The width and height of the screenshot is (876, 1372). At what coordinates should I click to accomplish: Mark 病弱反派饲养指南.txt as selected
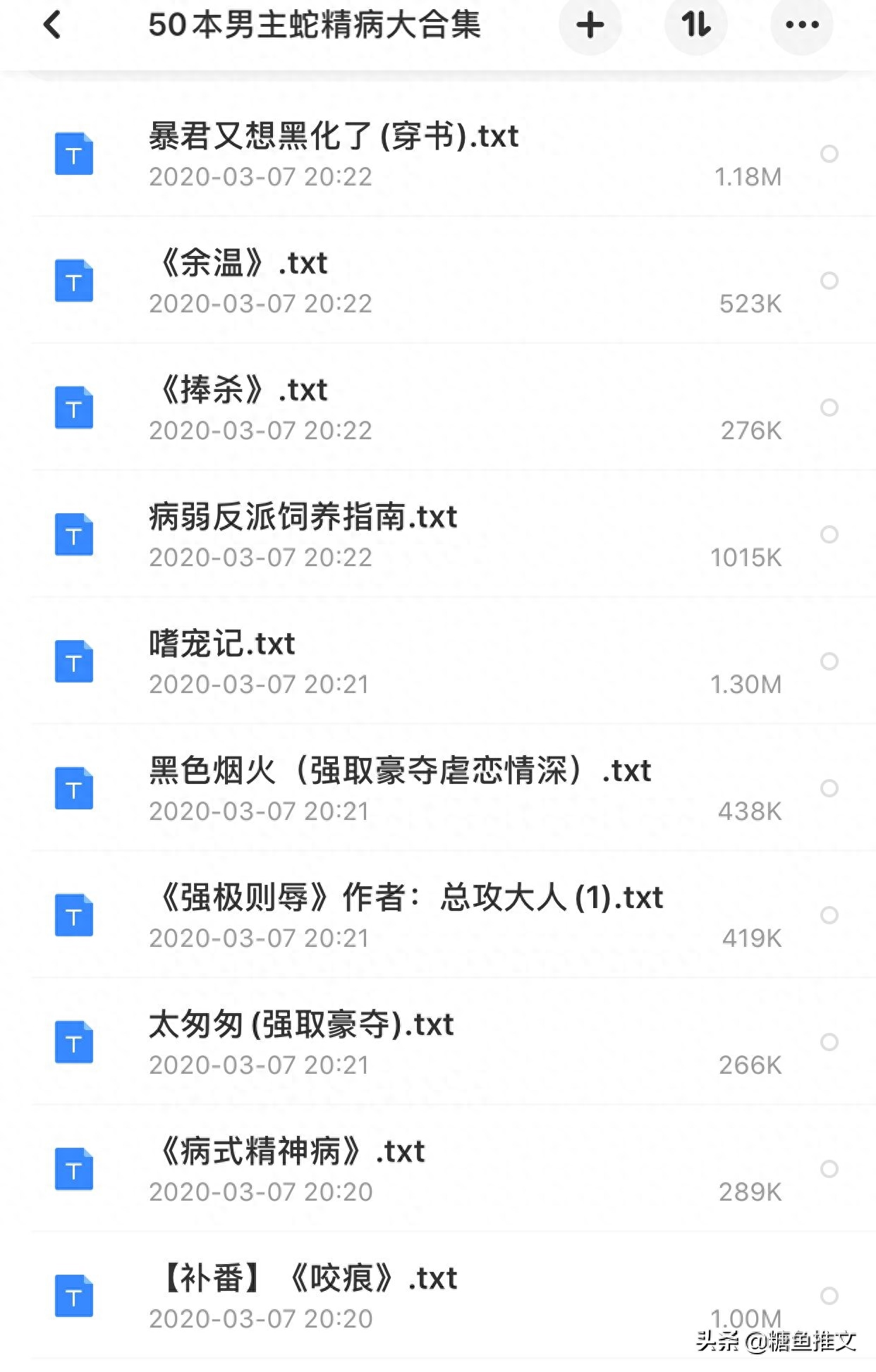(x=829, y=534)
